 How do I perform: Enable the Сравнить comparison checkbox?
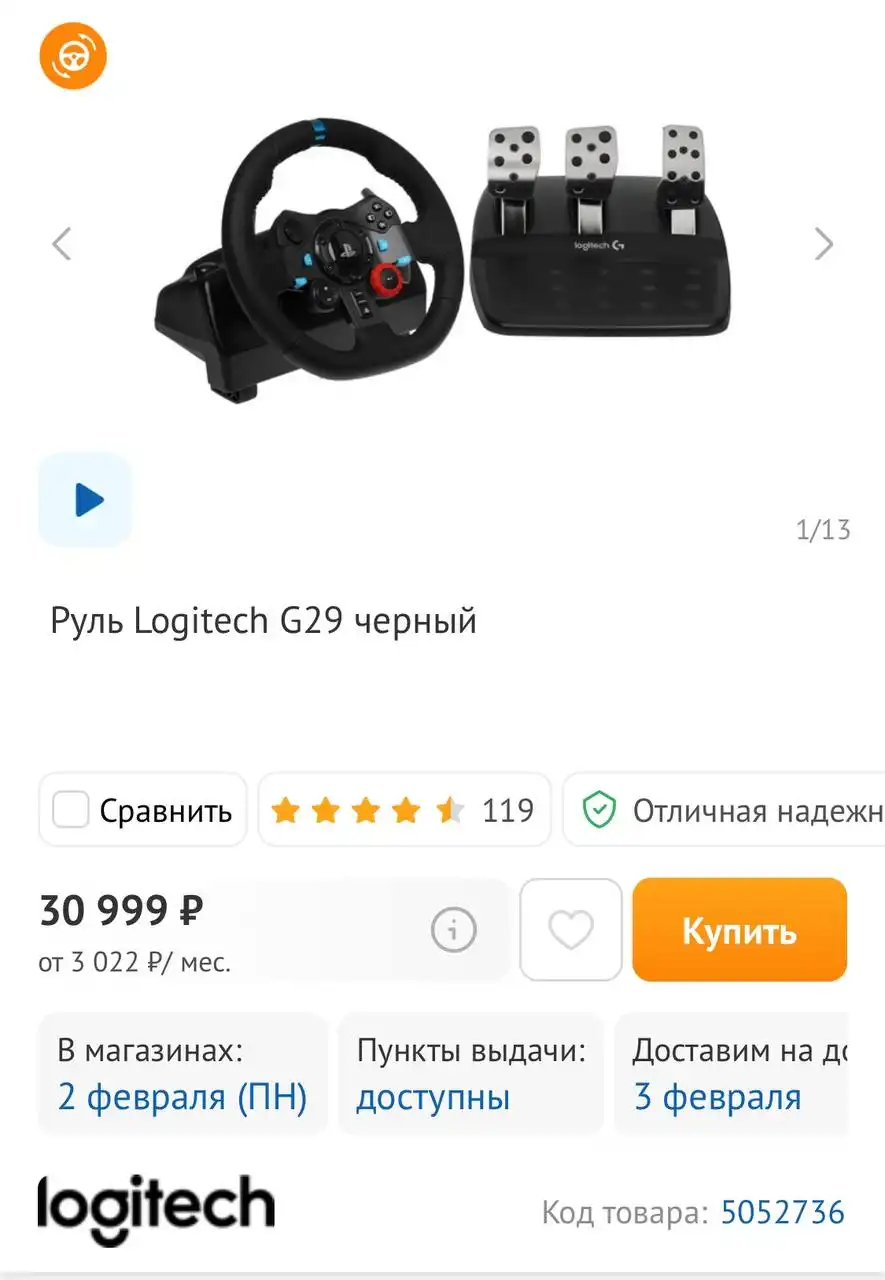(70, 810)
